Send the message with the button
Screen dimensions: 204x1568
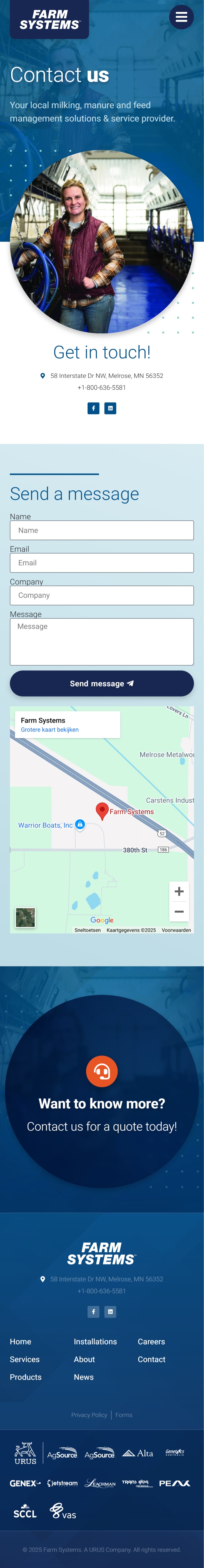tap(101, 683)
